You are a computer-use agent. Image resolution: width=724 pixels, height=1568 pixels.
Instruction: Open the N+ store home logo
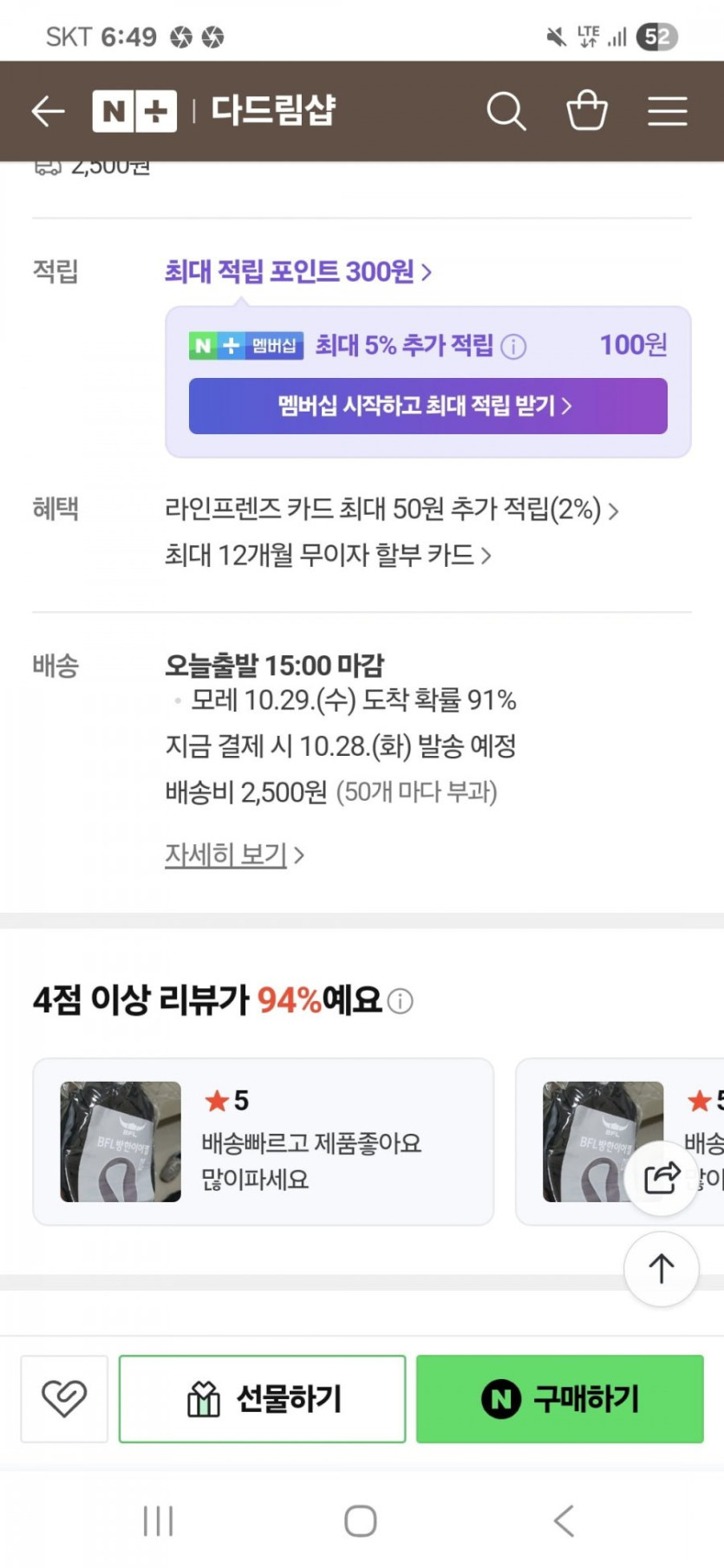pyautogui.click(x=134, y=111)
